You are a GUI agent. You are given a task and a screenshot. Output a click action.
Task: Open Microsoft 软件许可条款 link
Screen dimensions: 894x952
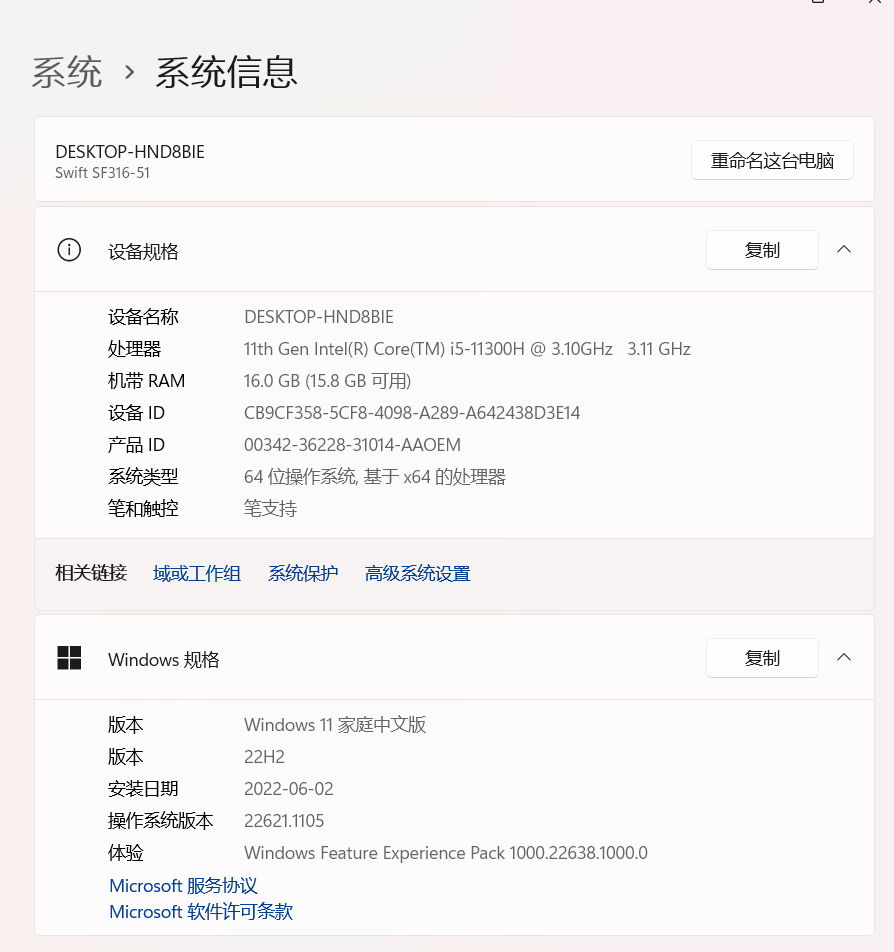coord(200,911)
